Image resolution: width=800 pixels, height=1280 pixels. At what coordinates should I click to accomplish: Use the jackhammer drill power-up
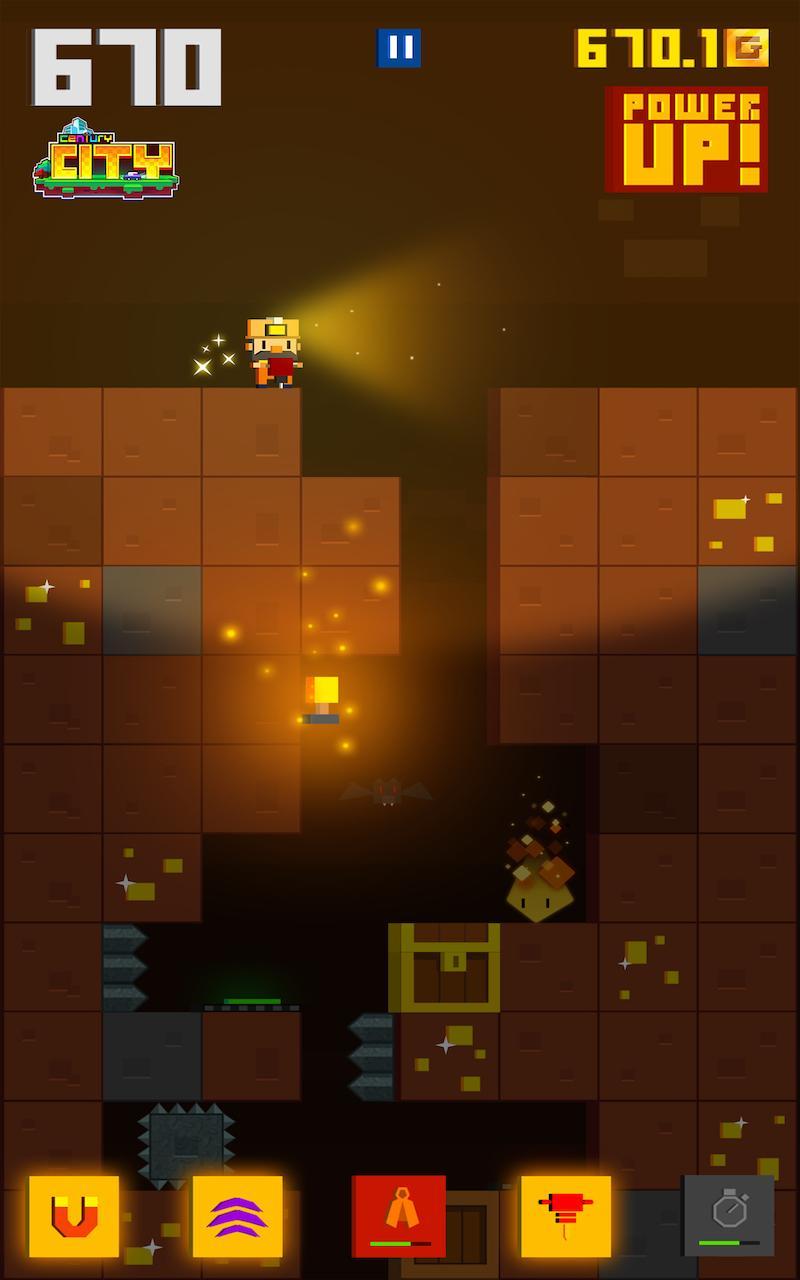[x=565, y=1216]
